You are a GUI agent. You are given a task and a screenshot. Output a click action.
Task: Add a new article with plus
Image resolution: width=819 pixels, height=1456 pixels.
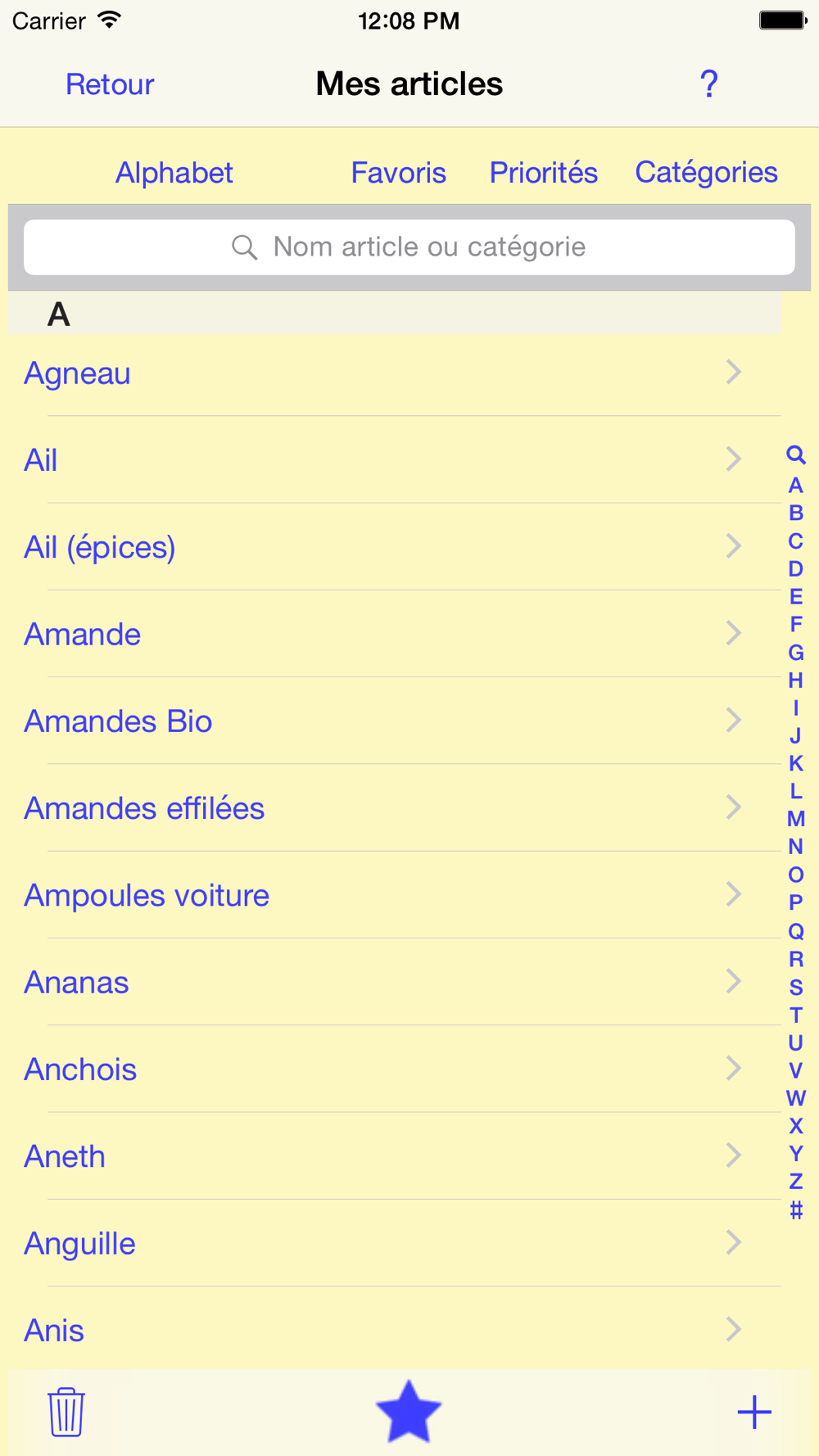click(753, 1412)
